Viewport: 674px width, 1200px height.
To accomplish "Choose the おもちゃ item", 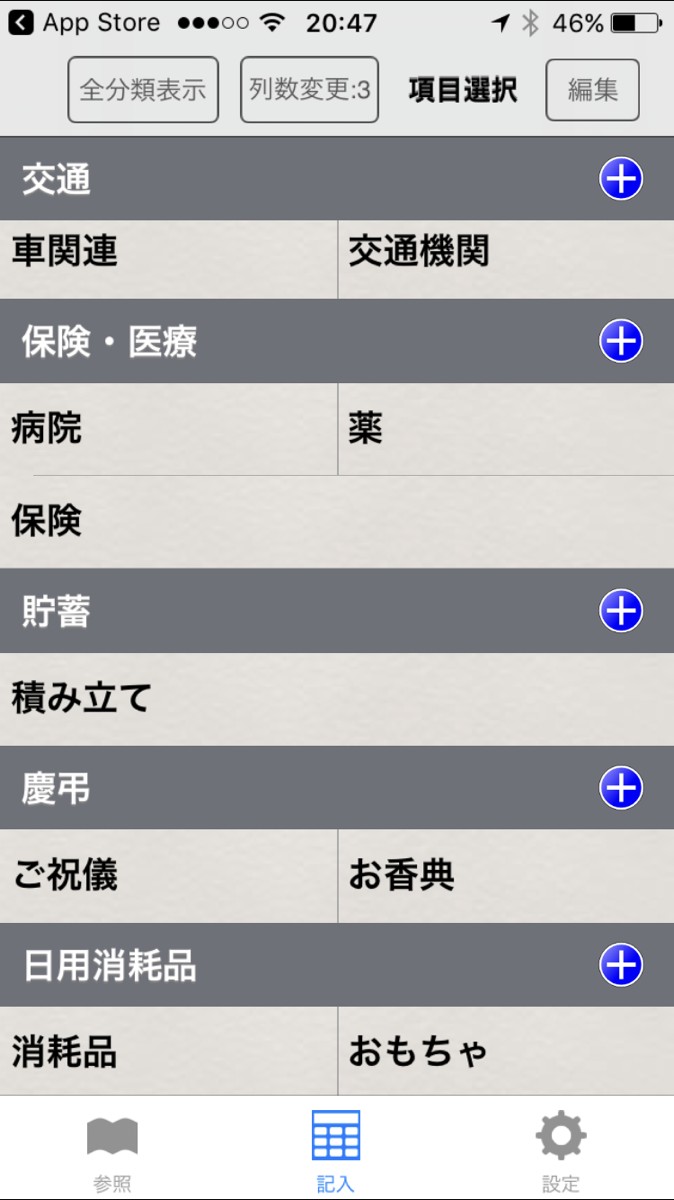I will click(505, 1052).
